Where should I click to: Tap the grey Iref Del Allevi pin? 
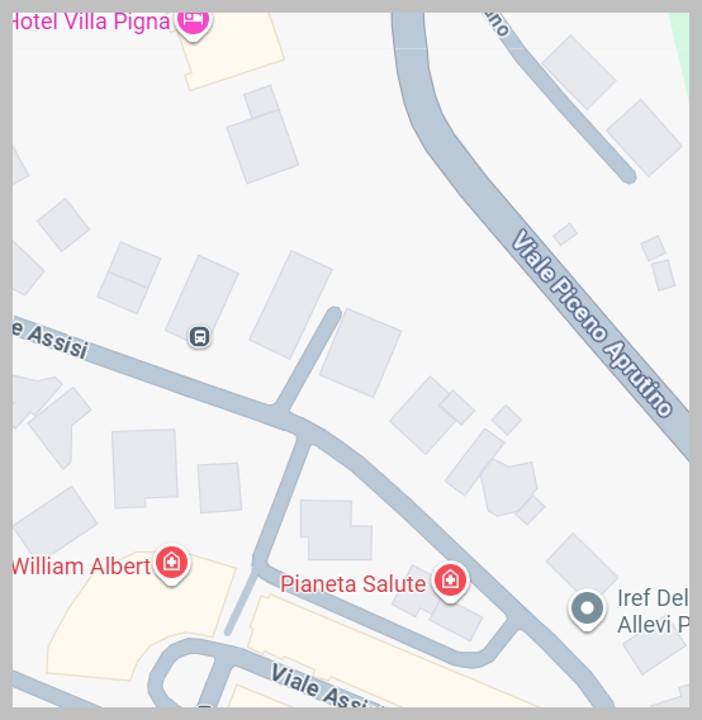pos(587,608)
